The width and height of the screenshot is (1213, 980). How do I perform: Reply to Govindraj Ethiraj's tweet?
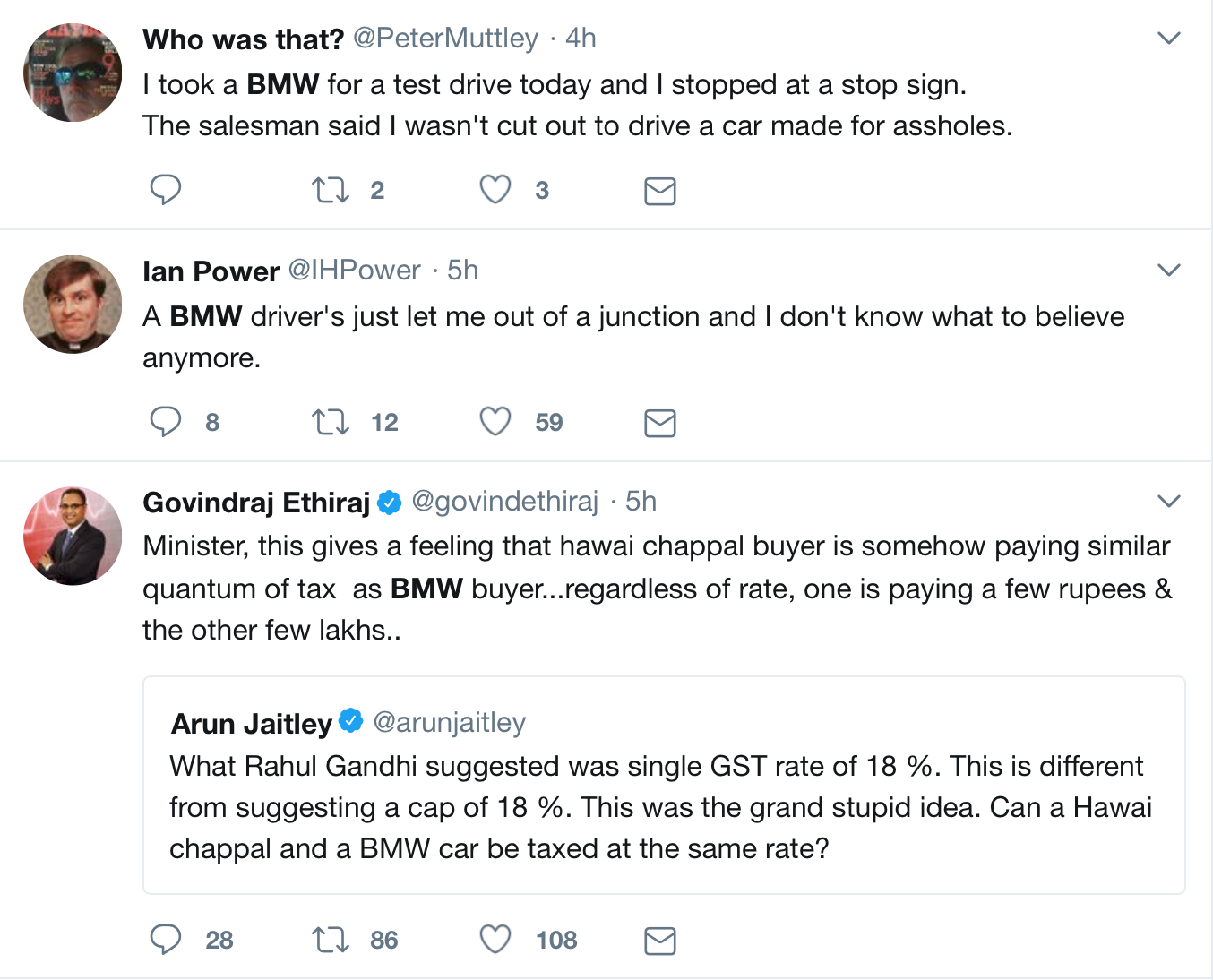[x=165, y=940]
